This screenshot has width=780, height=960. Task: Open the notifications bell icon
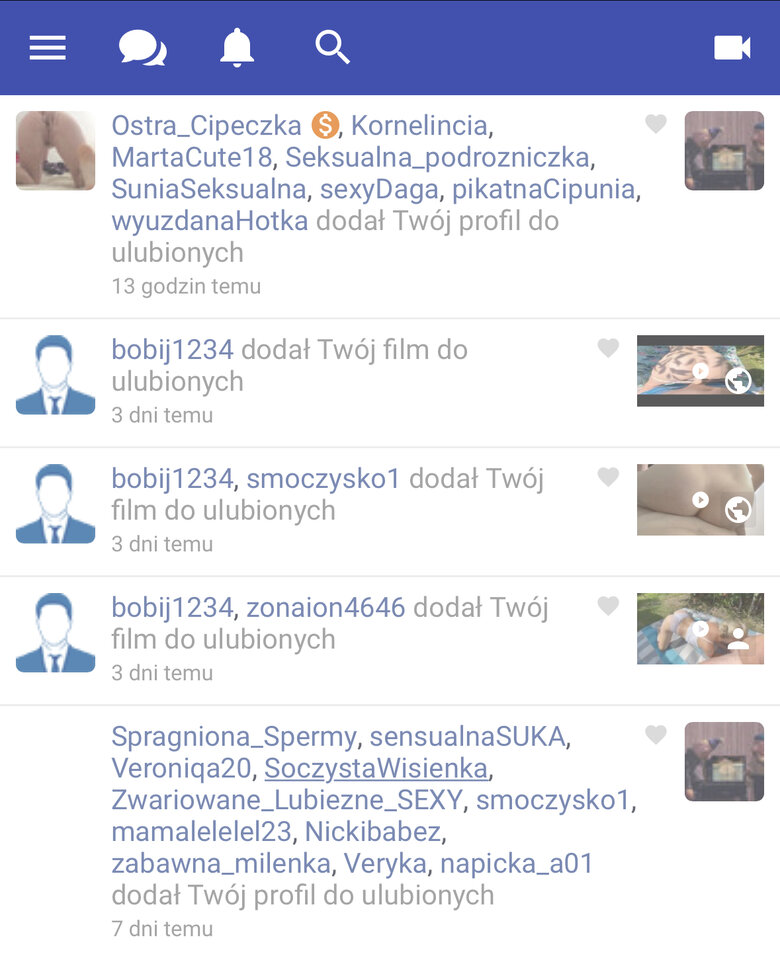pos(236,47)
